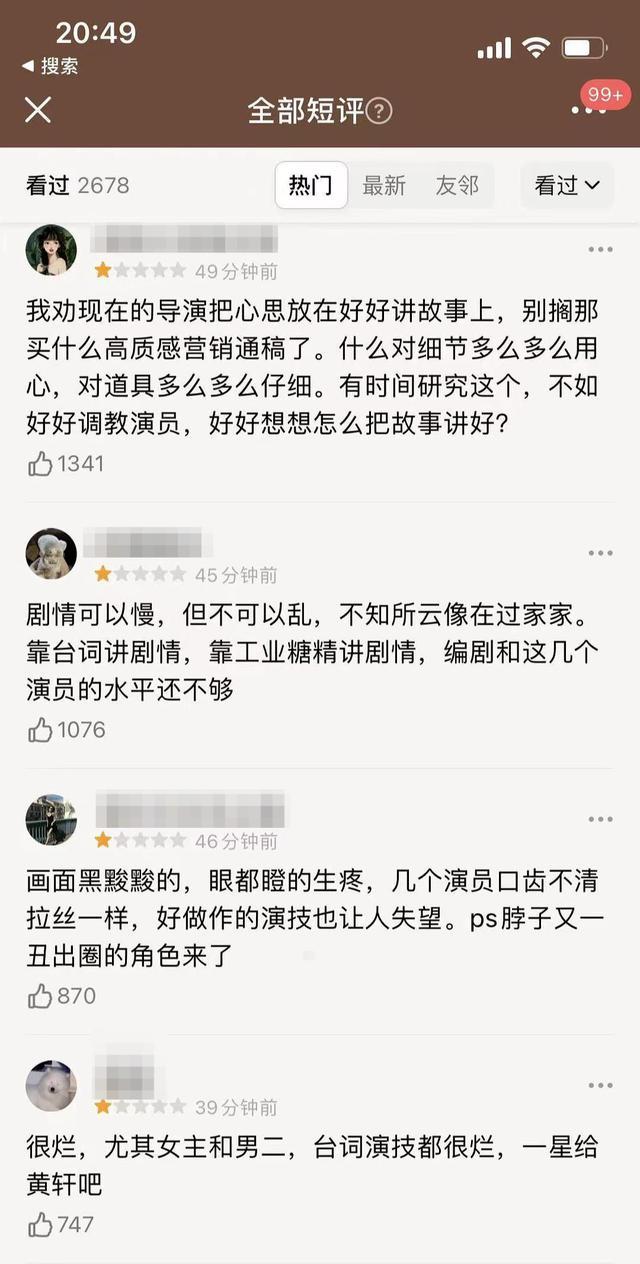The image size is (640, 1264).
Task: Return to 搜索 via the status bar back link
Action: (x=50, y=66)
